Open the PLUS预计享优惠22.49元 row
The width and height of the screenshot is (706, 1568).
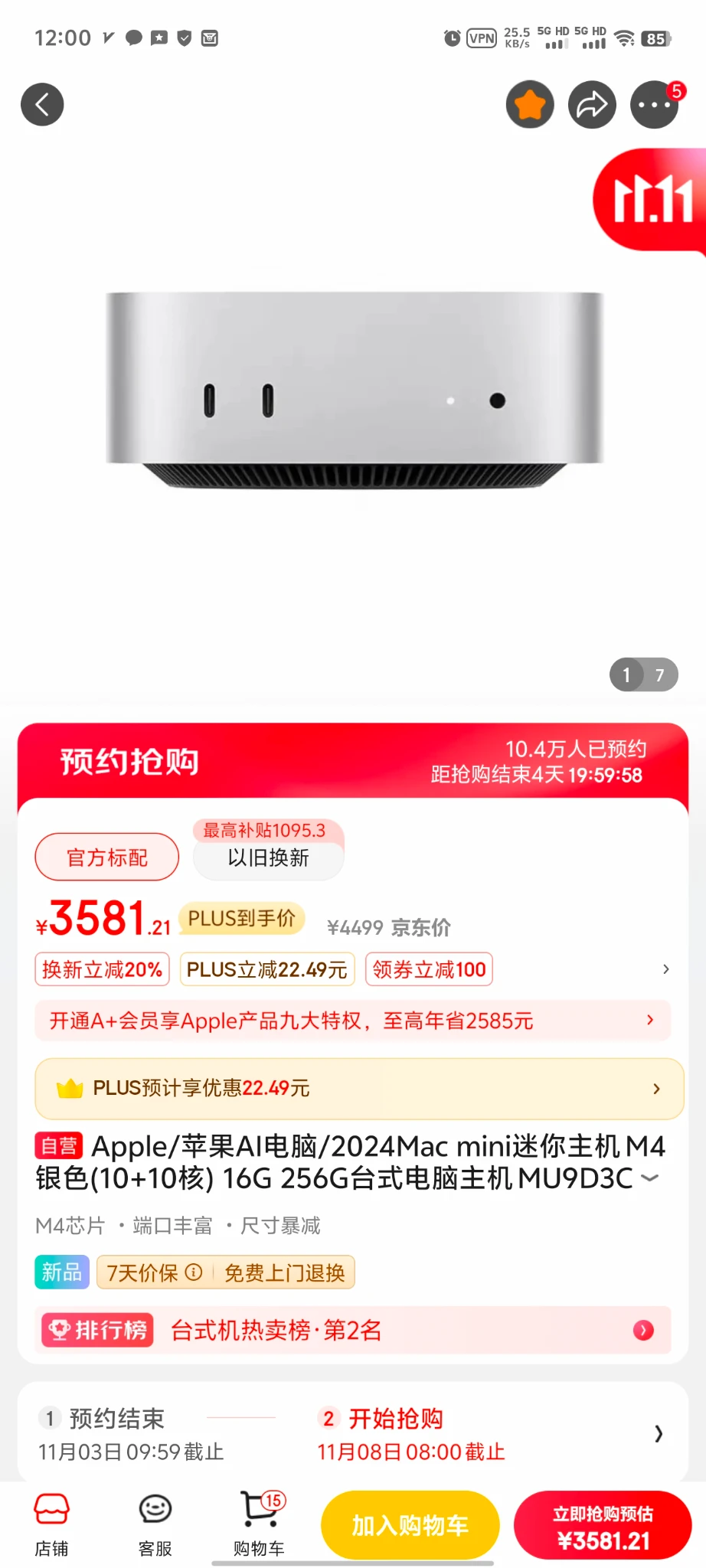(x=358, y=1088)
